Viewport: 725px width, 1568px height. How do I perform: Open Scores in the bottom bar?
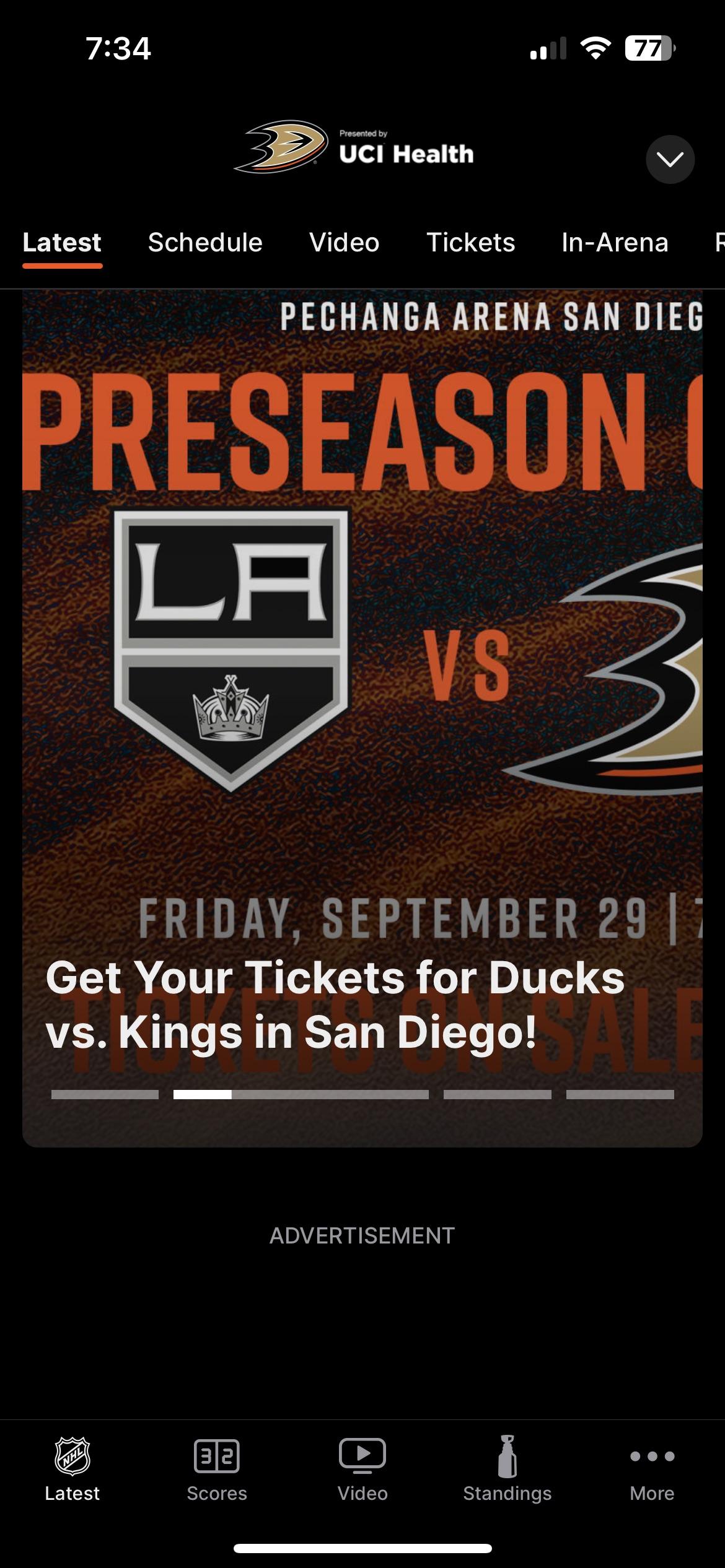217,1469
